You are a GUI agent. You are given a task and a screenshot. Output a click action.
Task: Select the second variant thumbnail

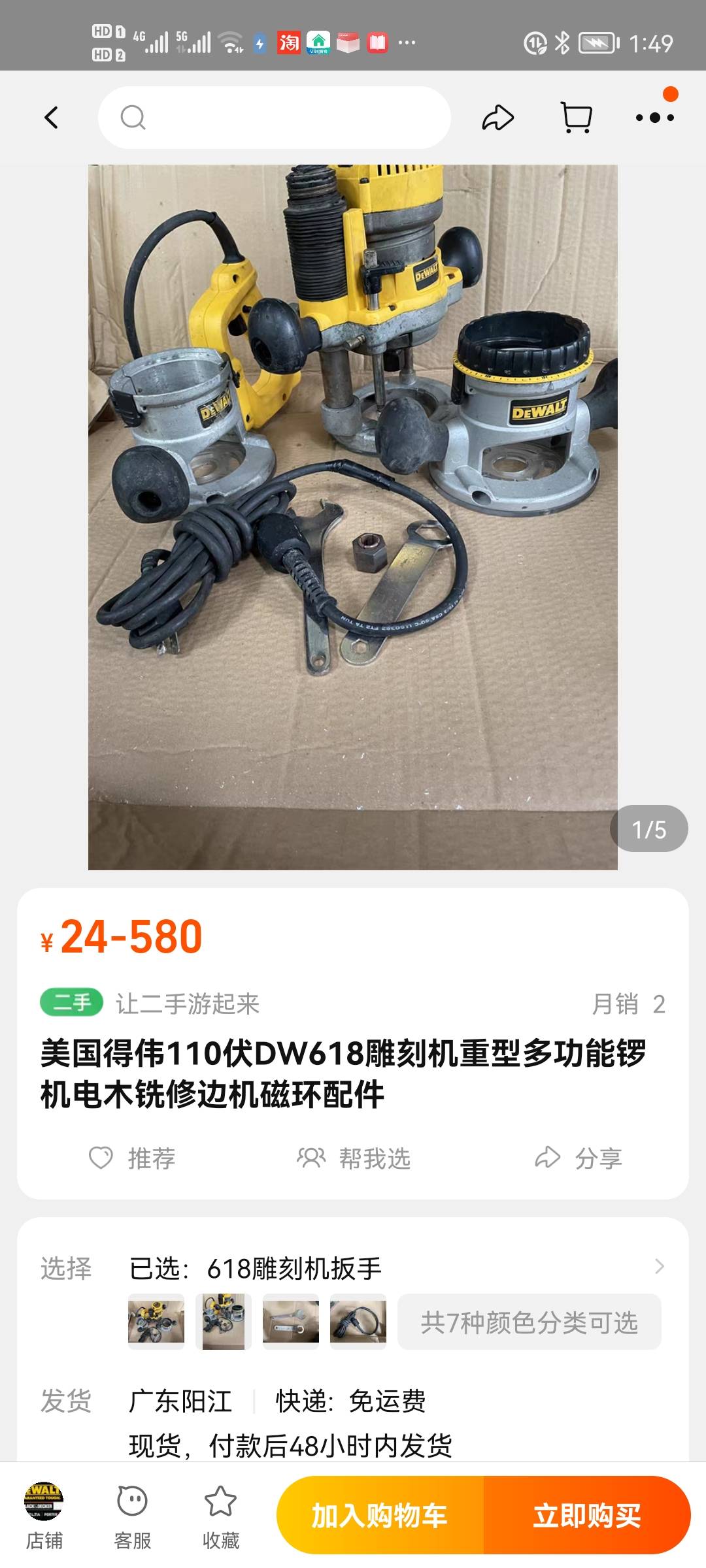tap(223, 1322)
